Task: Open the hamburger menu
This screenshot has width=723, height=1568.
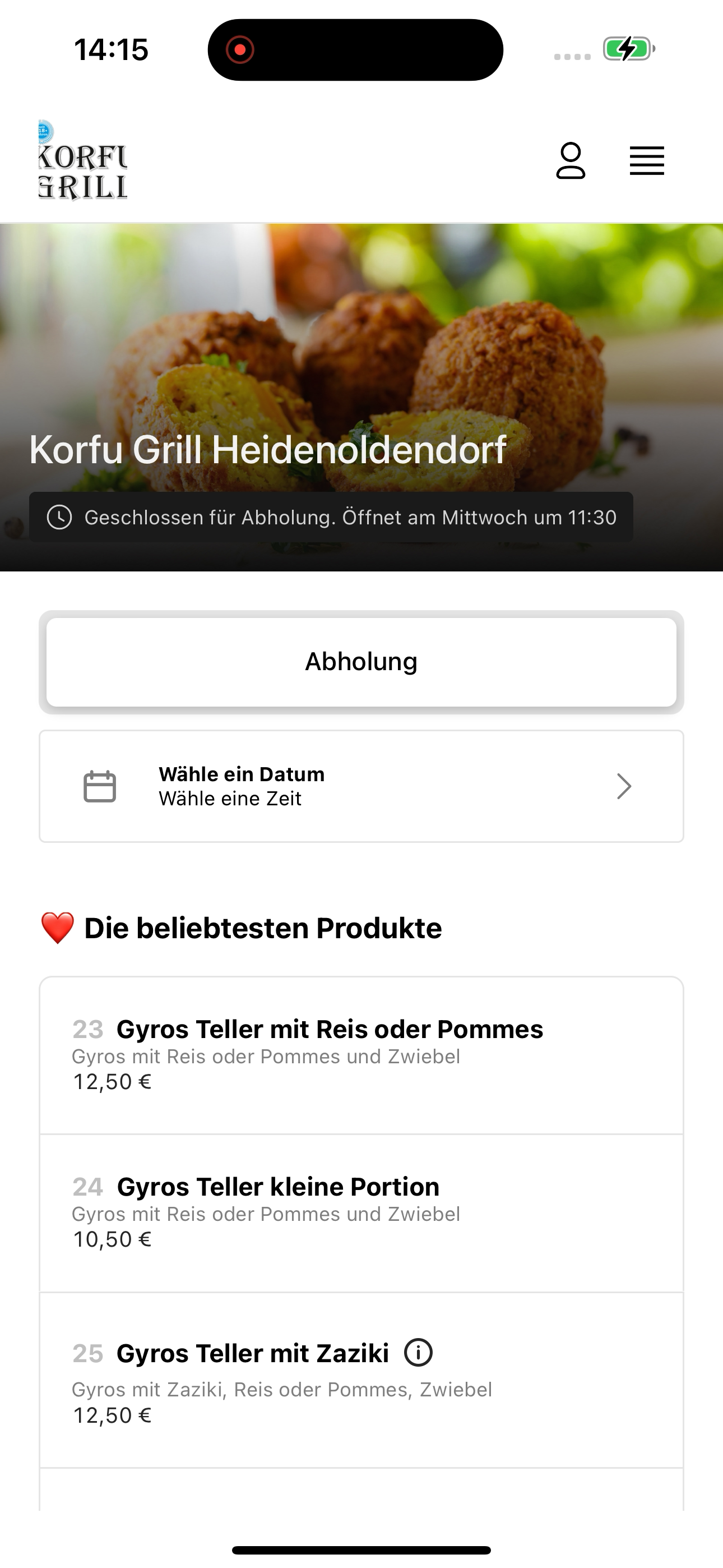Action: pyautogui.click(x=646, y=161)
